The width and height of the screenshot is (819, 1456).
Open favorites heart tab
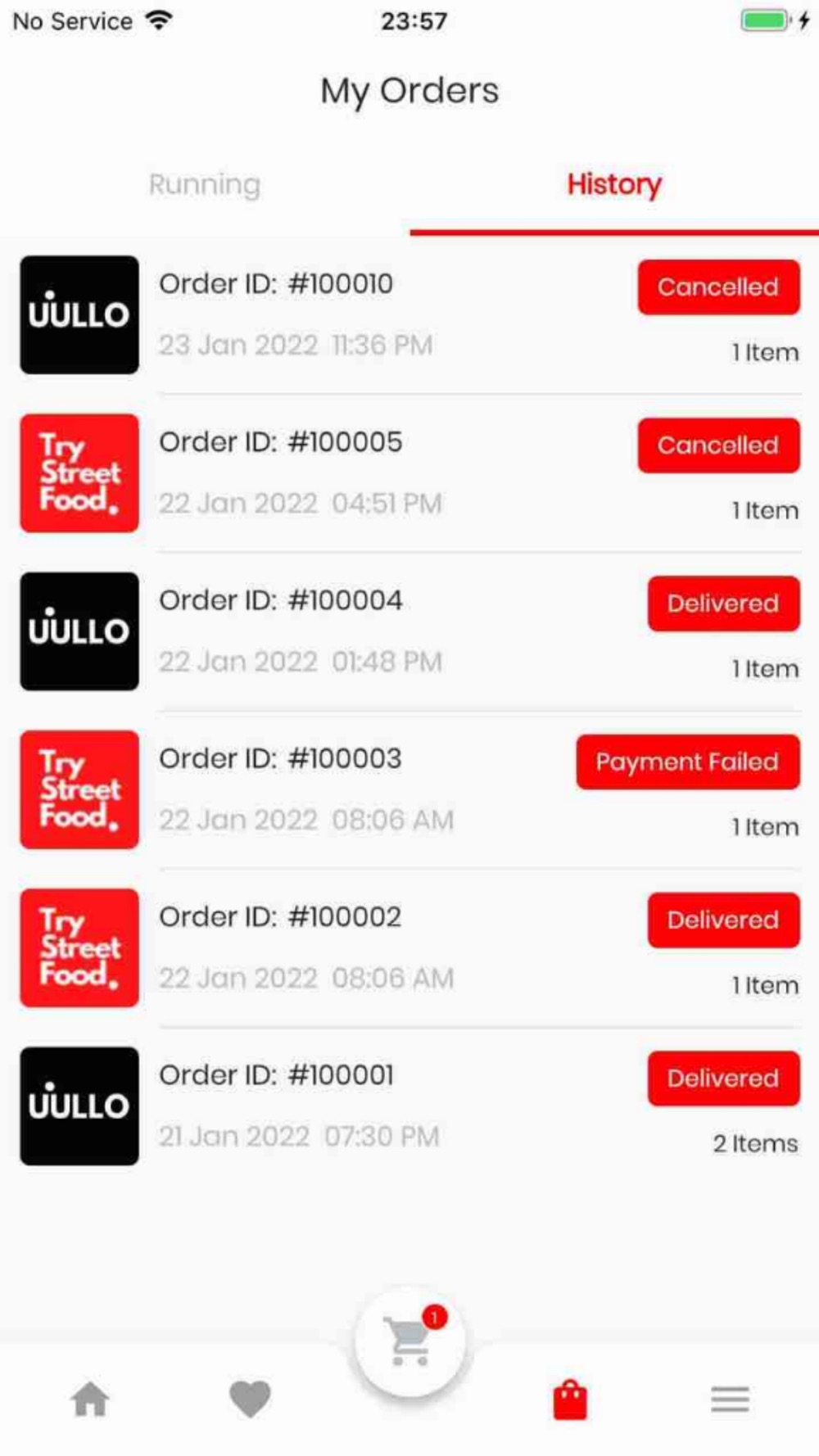[250, 1399]
